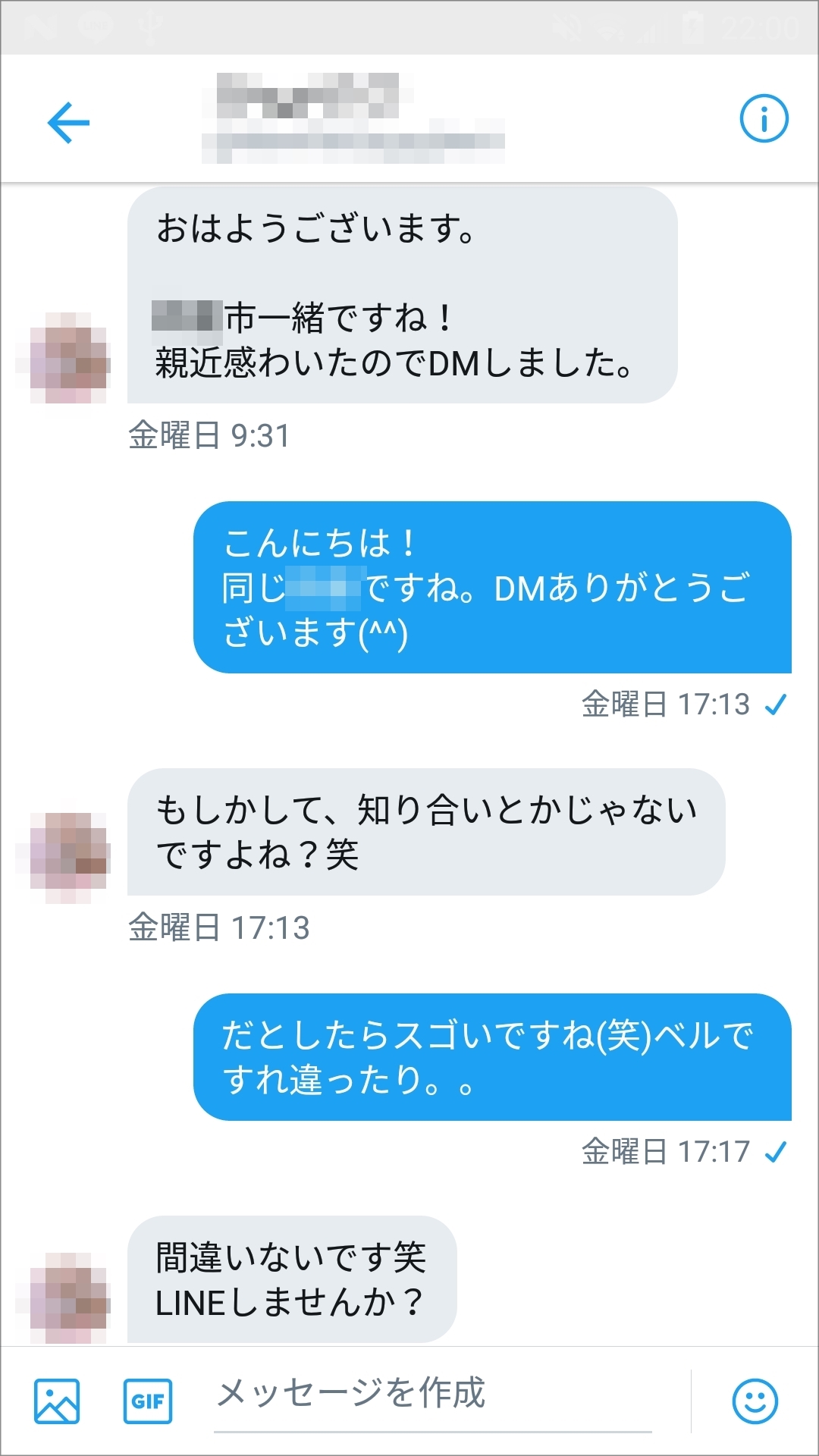The height and width of the screenshot is (1456, 819).
Task: Open the GIF picker
Action: (148, 1401)
